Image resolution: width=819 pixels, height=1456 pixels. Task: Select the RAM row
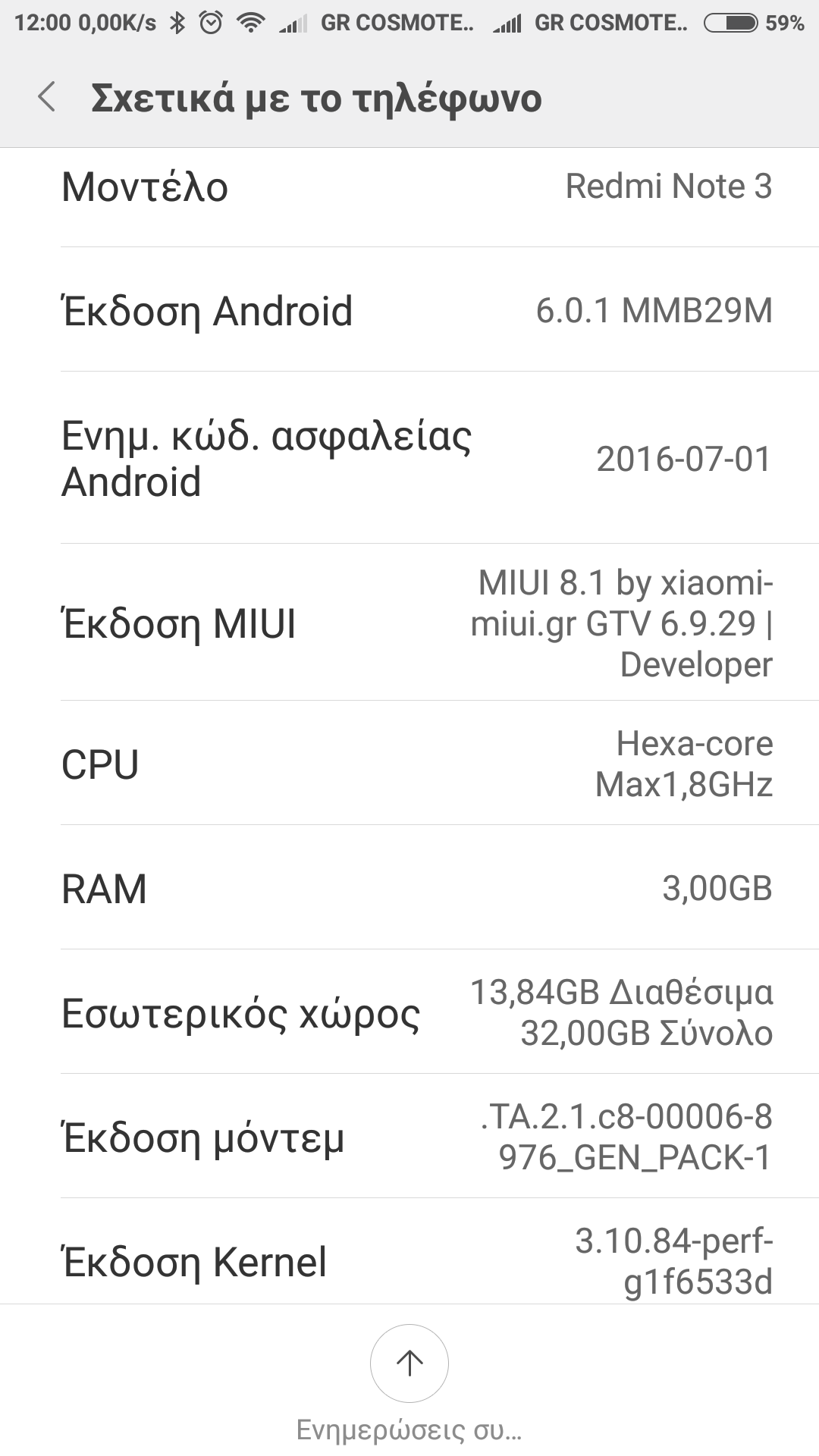[x=409, y=888]
